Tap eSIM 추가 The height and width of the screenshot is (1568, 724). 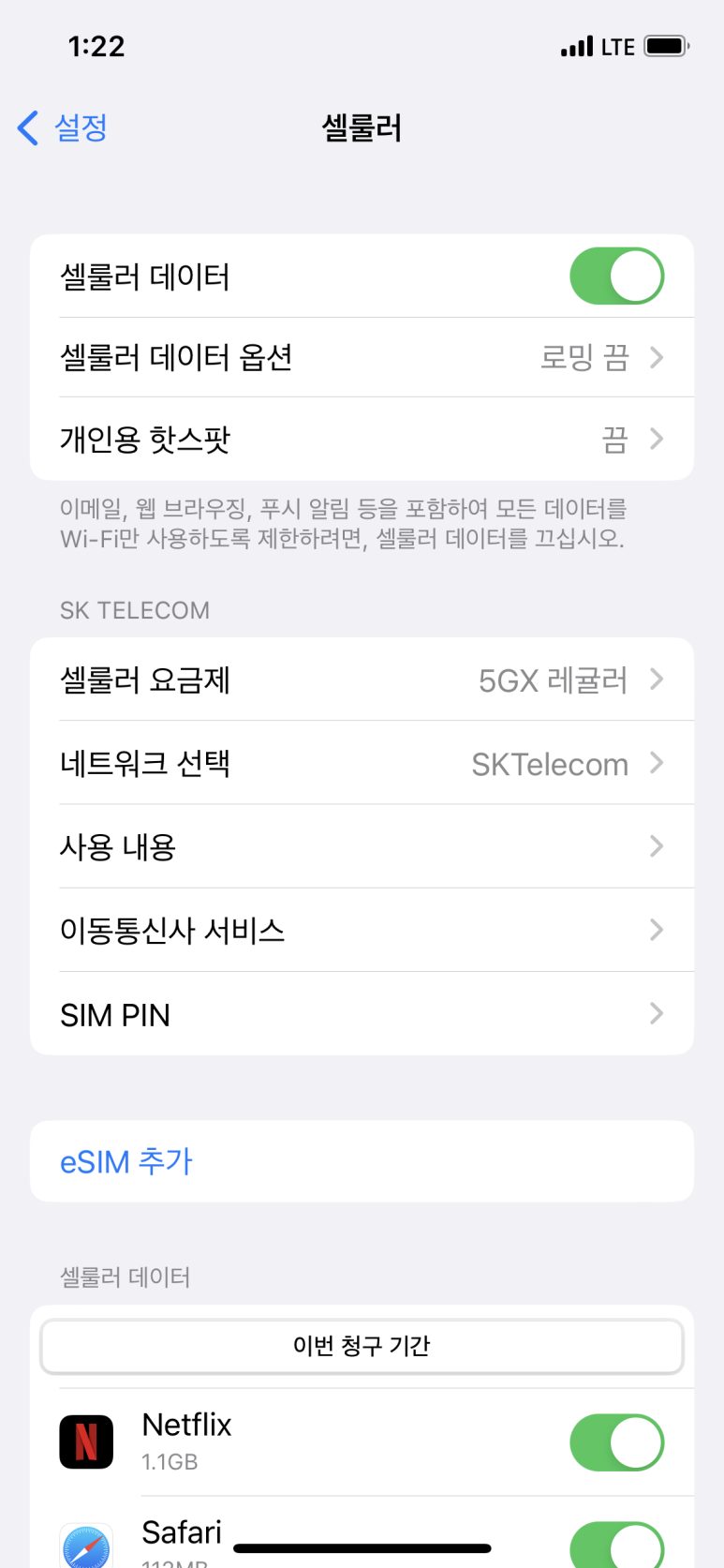126,1161
